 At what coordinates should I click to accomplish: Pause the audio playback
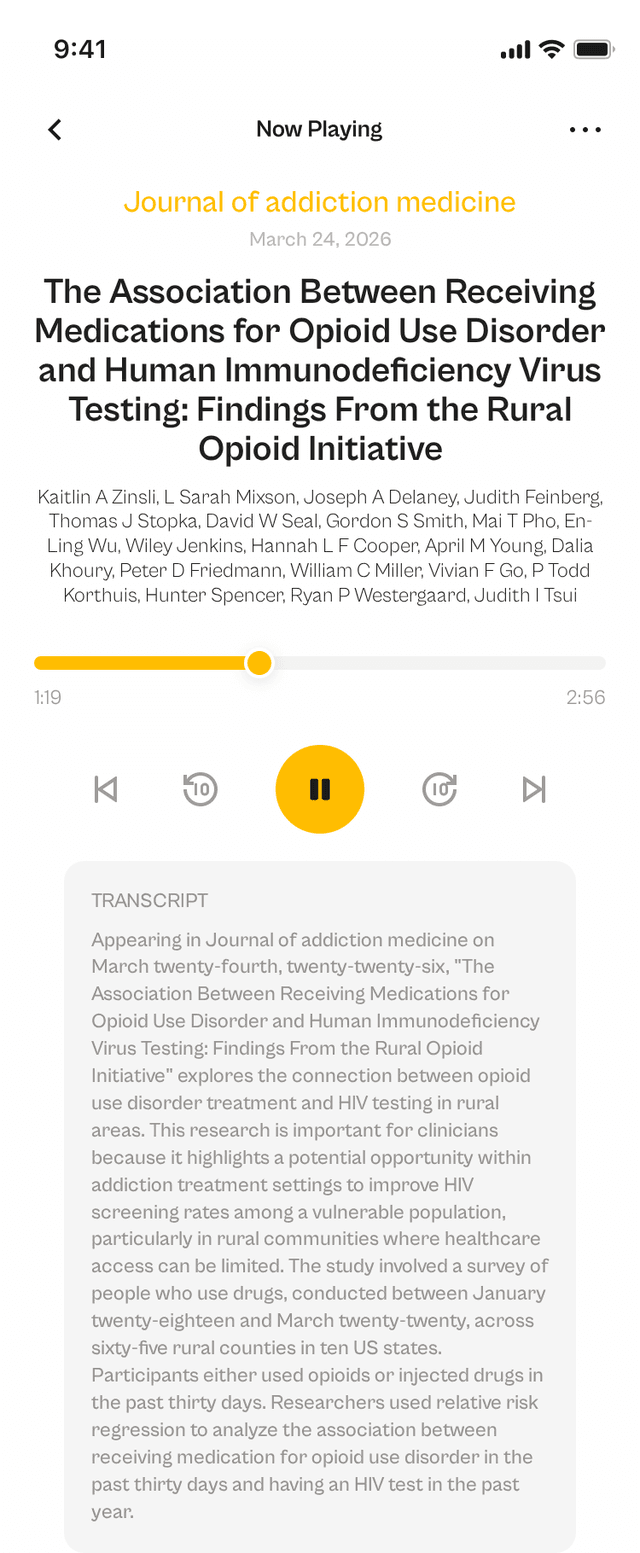click(320, 789)
